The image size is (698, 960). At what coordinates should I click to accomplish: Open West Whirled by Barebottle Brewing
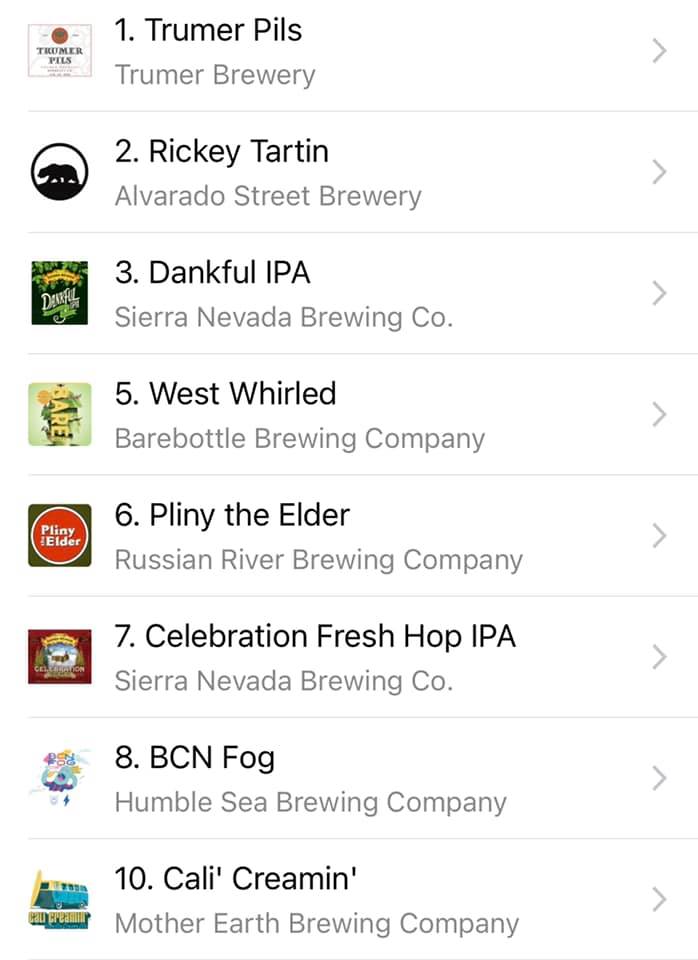[x=348, y=415]
